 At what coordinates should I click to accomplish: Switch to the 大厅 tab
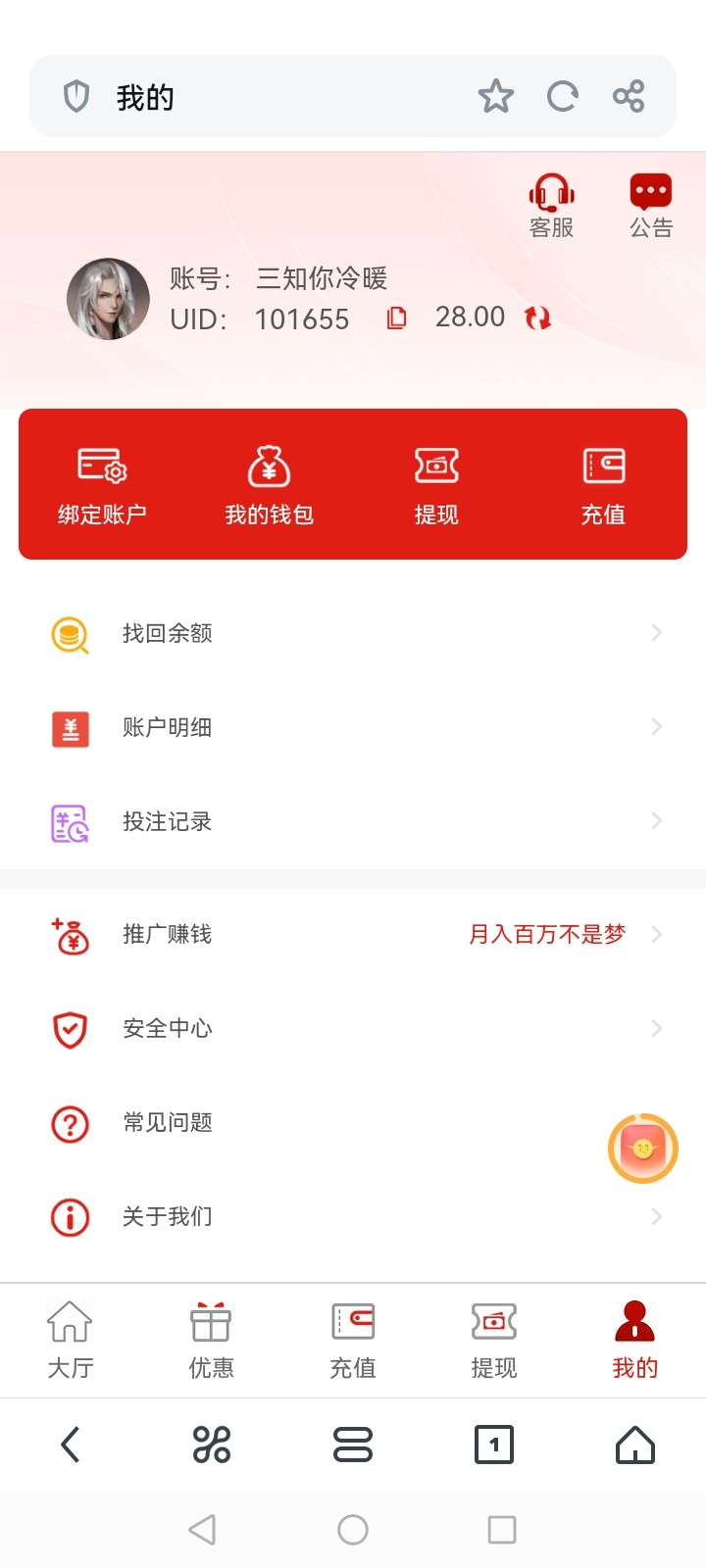click(x=70, y=1340)
